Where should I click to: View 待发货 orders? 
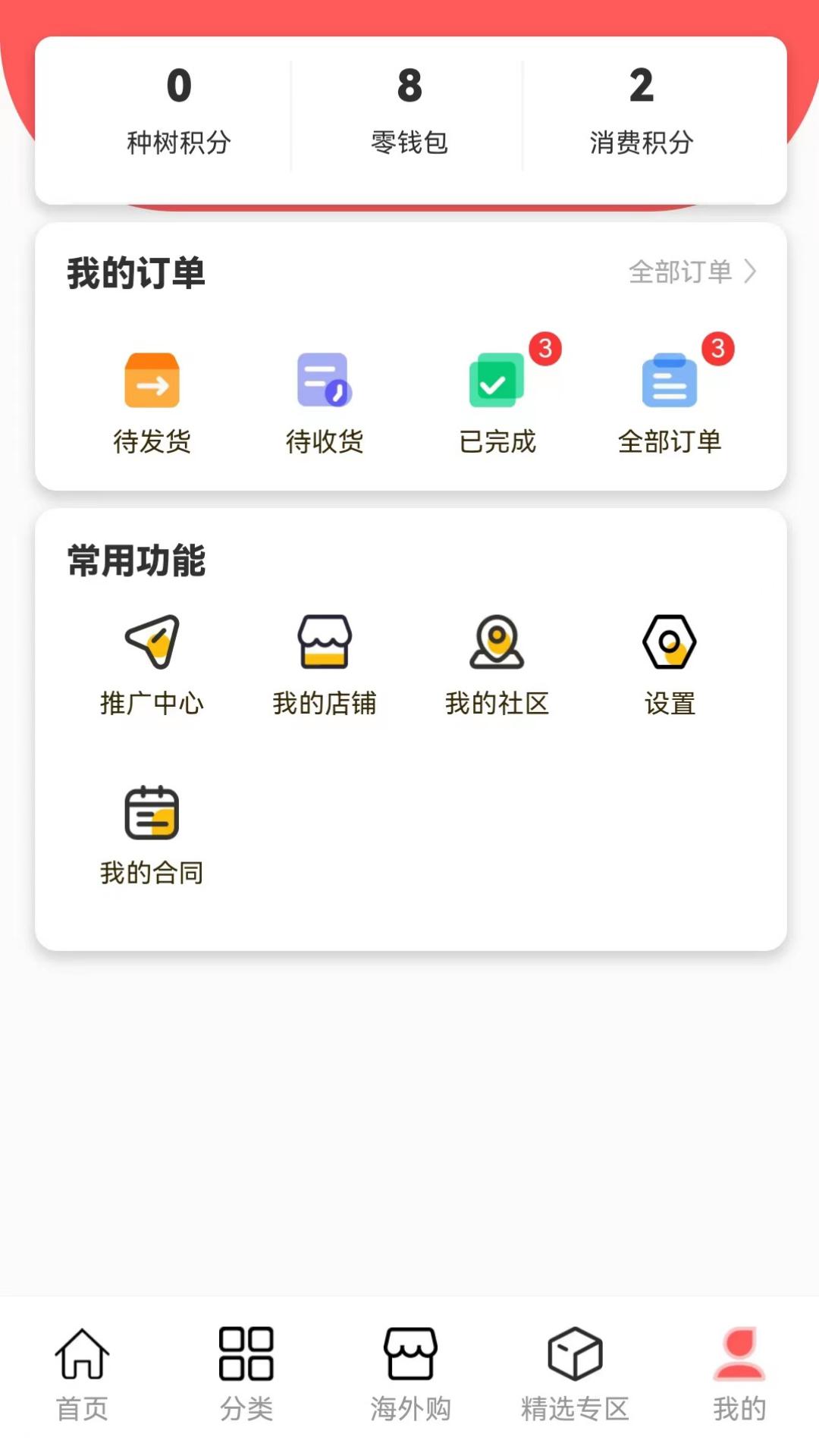[x=152, y=402]
